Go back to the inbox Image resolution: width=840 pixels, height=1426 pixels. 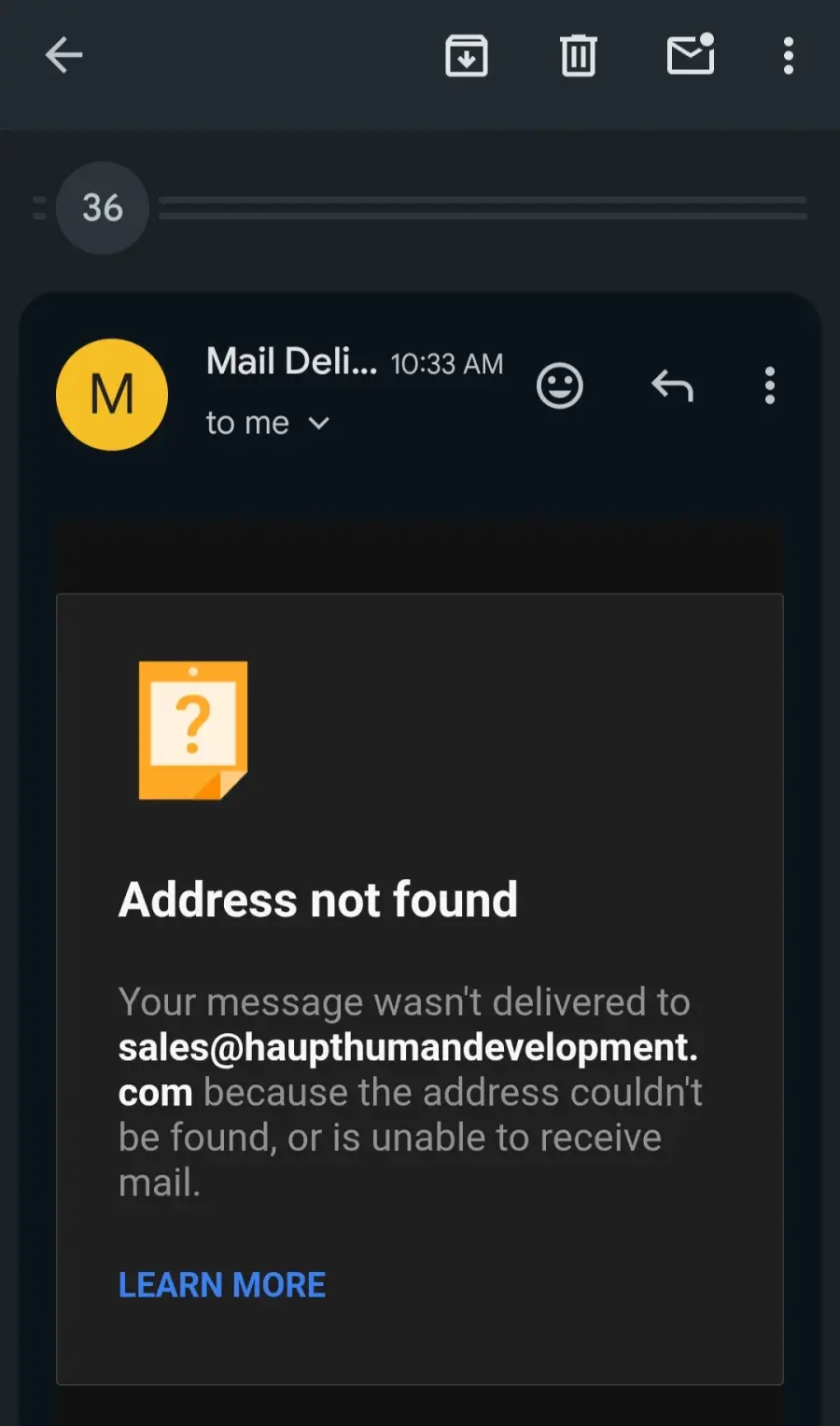point(64,55)
